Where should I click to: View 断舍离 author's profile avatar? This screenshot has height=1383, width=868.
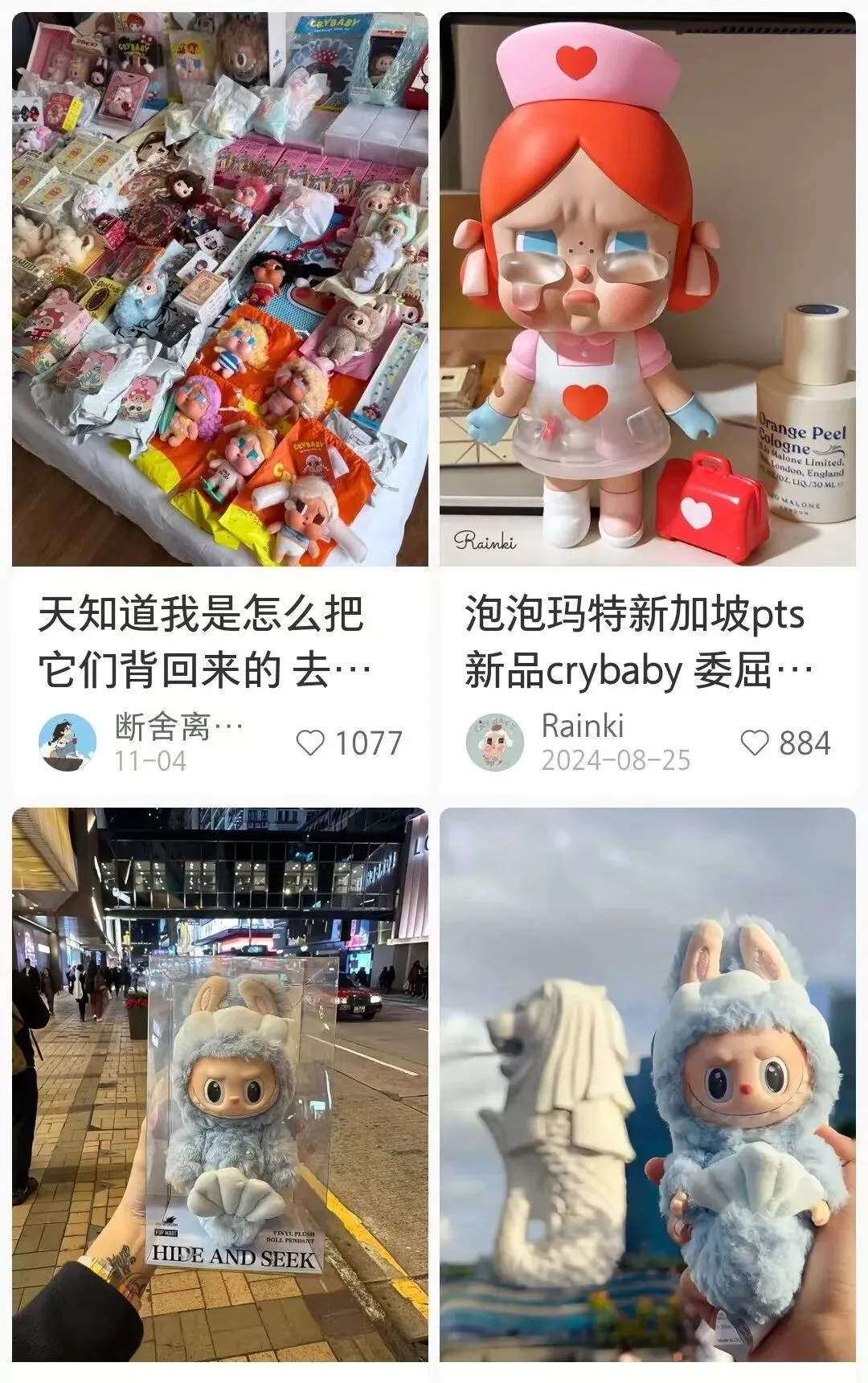pyautogui.click(x=68, y=743)
